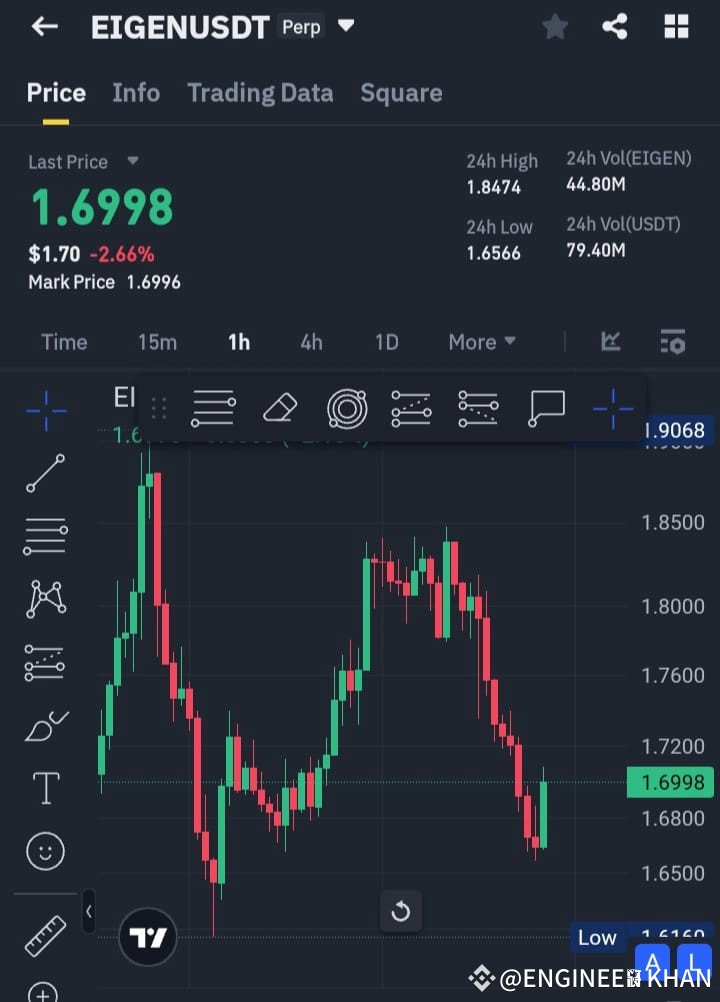Viewport: 720px width, 1002px height.
Task: Tap the share icon
Action: [615, 27]
